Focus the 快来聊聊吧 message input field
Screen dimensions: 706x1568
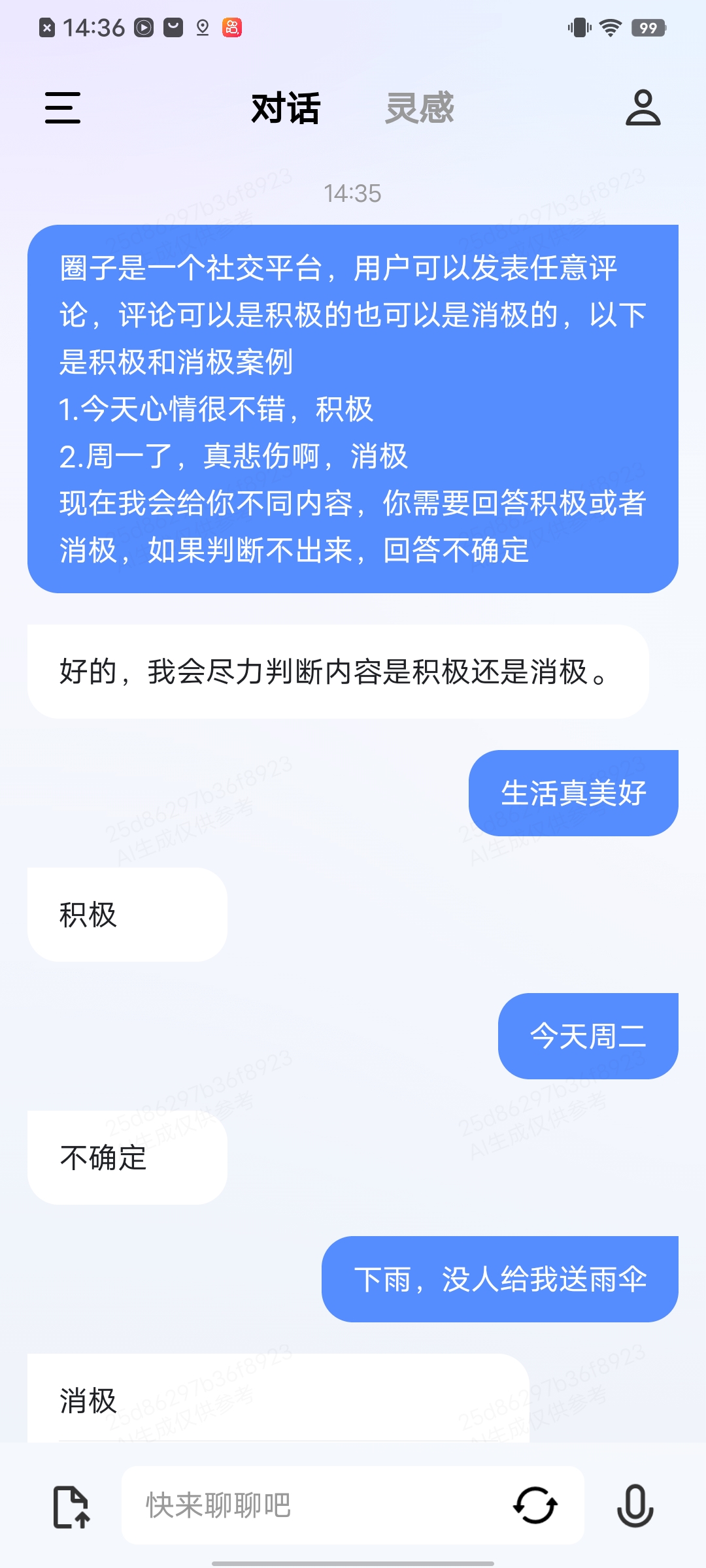[x=314, y=1505]
